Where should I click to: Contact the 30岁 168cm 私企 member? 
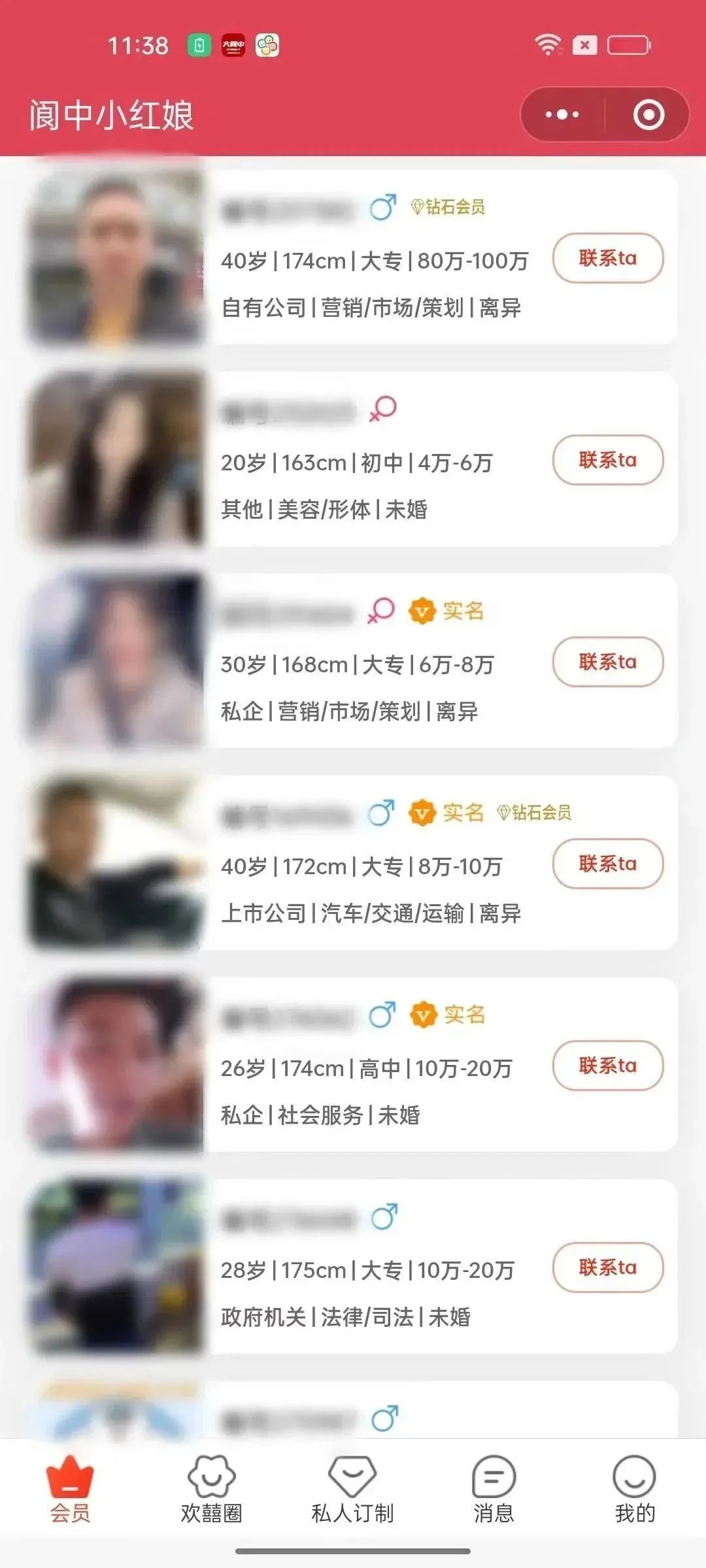[x=607, y=662]
